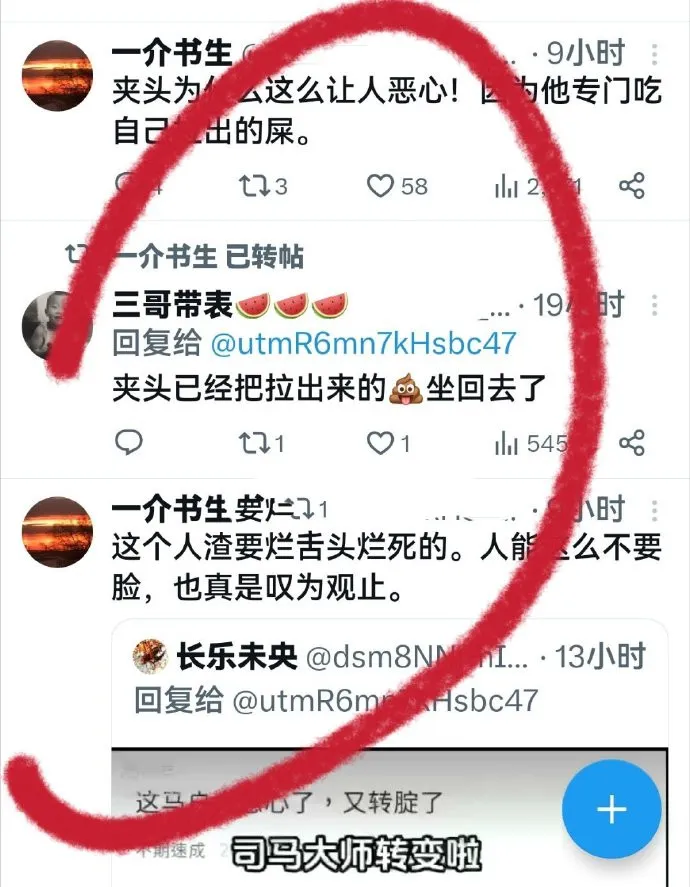Open the overflow menu on 一介书生's first post
Screen dimensions: 690x887
(x=655, y=52)
